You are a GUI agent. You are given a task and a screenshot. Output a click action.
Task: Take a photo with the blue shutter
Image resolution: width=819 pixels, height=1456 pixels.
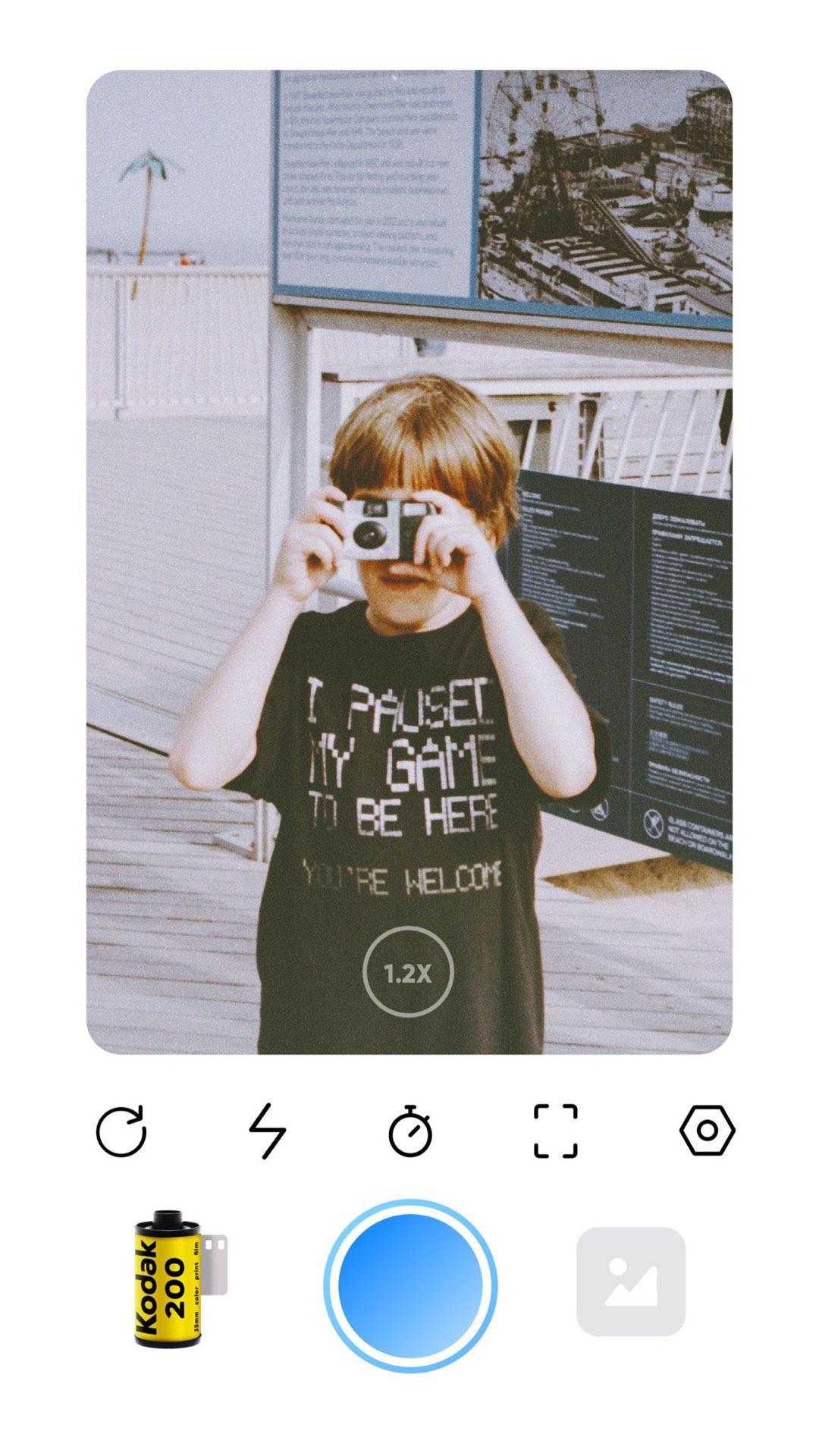pos(409,1285)
